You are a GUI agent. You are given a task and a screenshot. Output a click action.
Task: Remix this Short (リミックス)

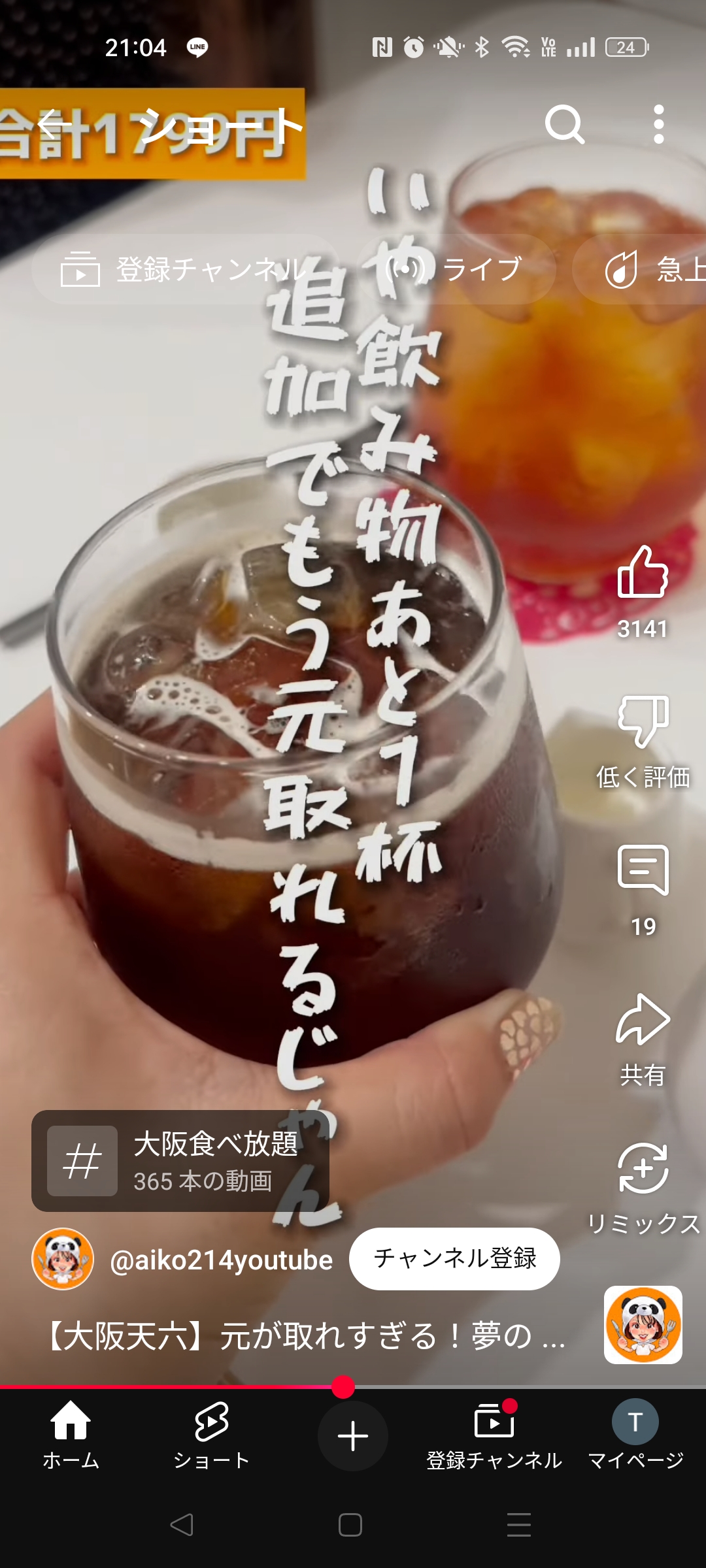643,1169
